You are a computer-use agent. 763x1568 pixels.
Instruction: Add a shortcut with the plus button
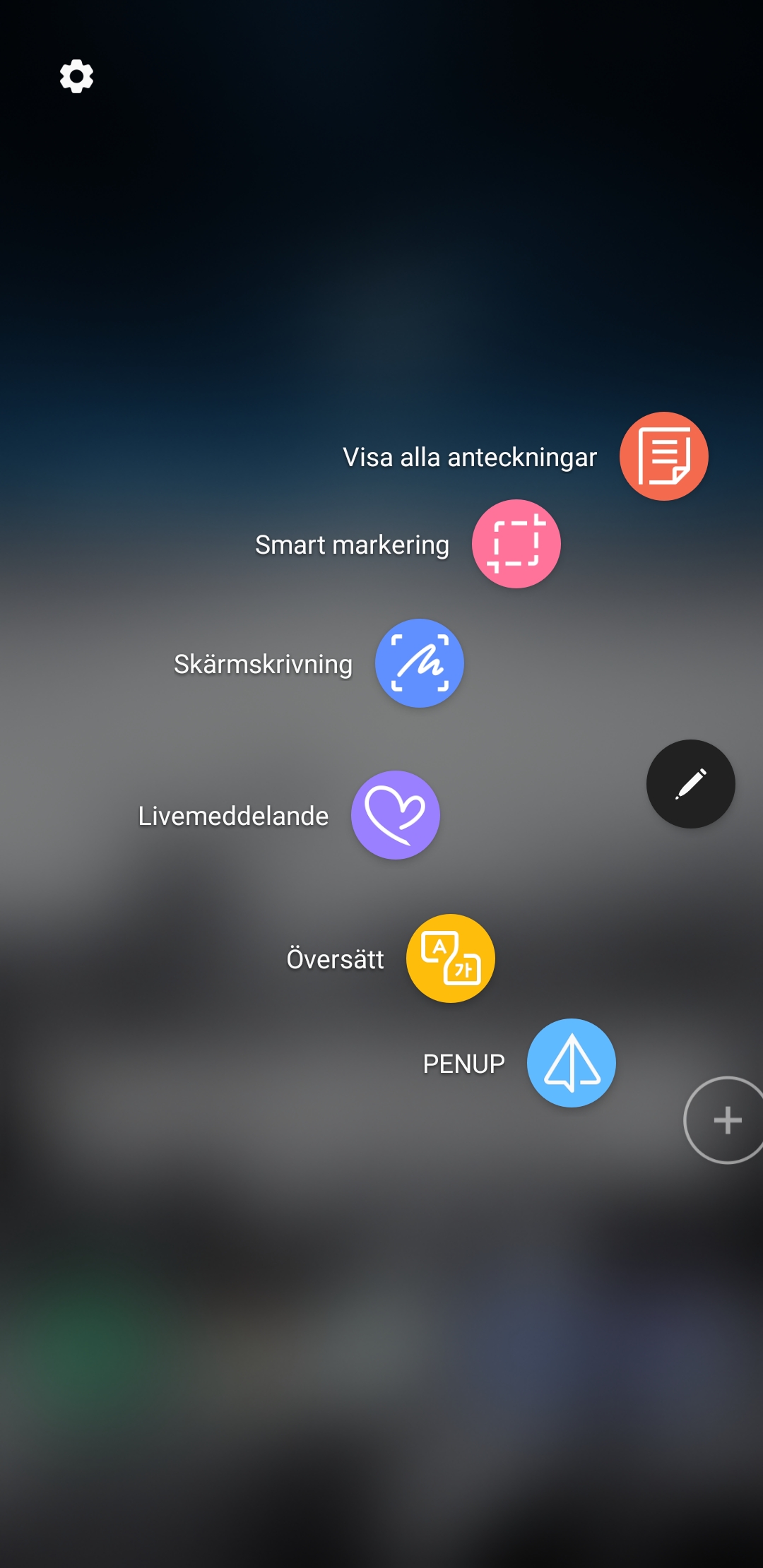(726, 1120)
